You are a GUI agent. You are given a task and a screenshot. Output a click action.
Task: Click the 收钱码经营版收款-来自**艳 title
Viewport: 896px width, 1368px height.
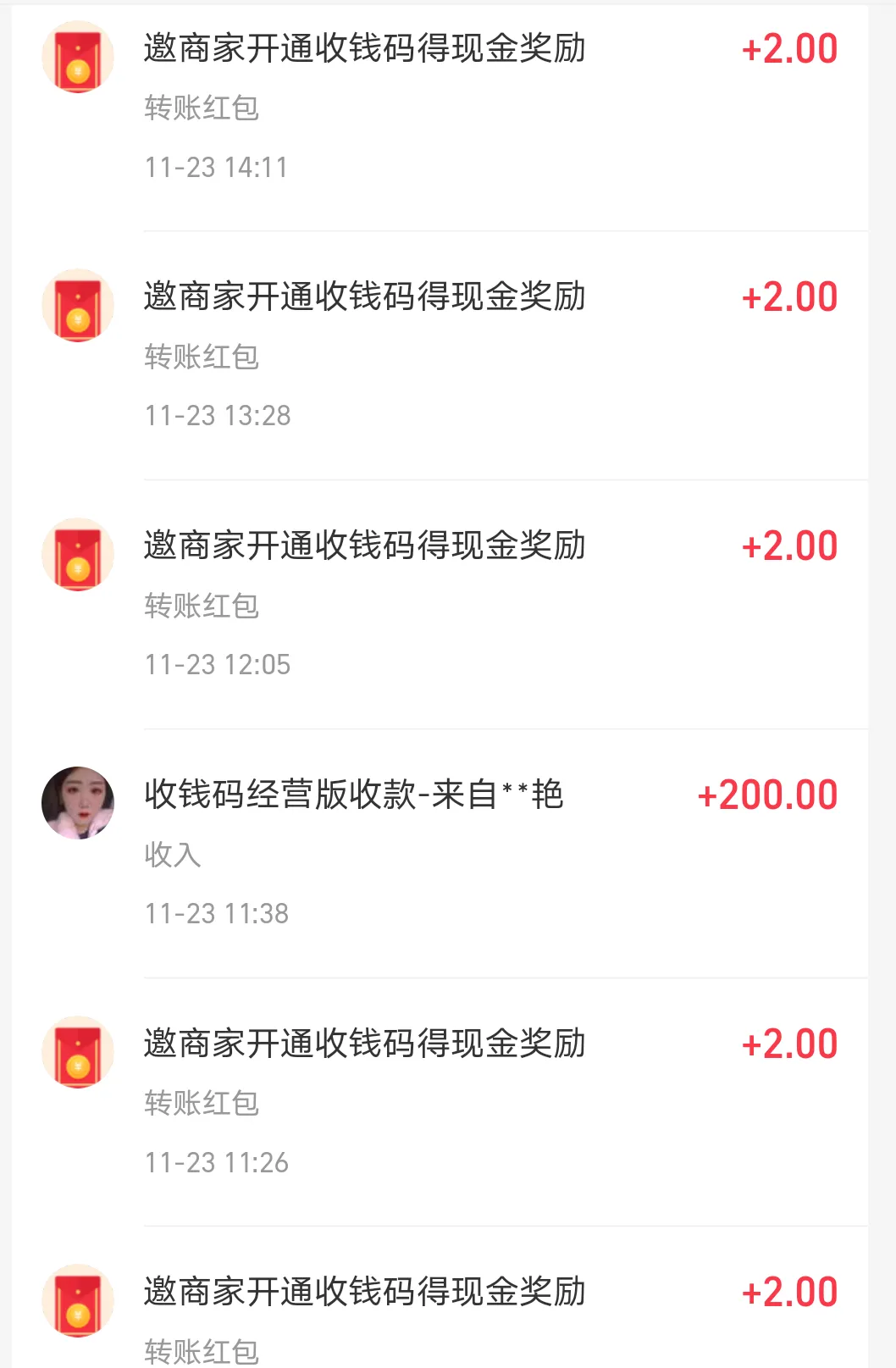356,795
